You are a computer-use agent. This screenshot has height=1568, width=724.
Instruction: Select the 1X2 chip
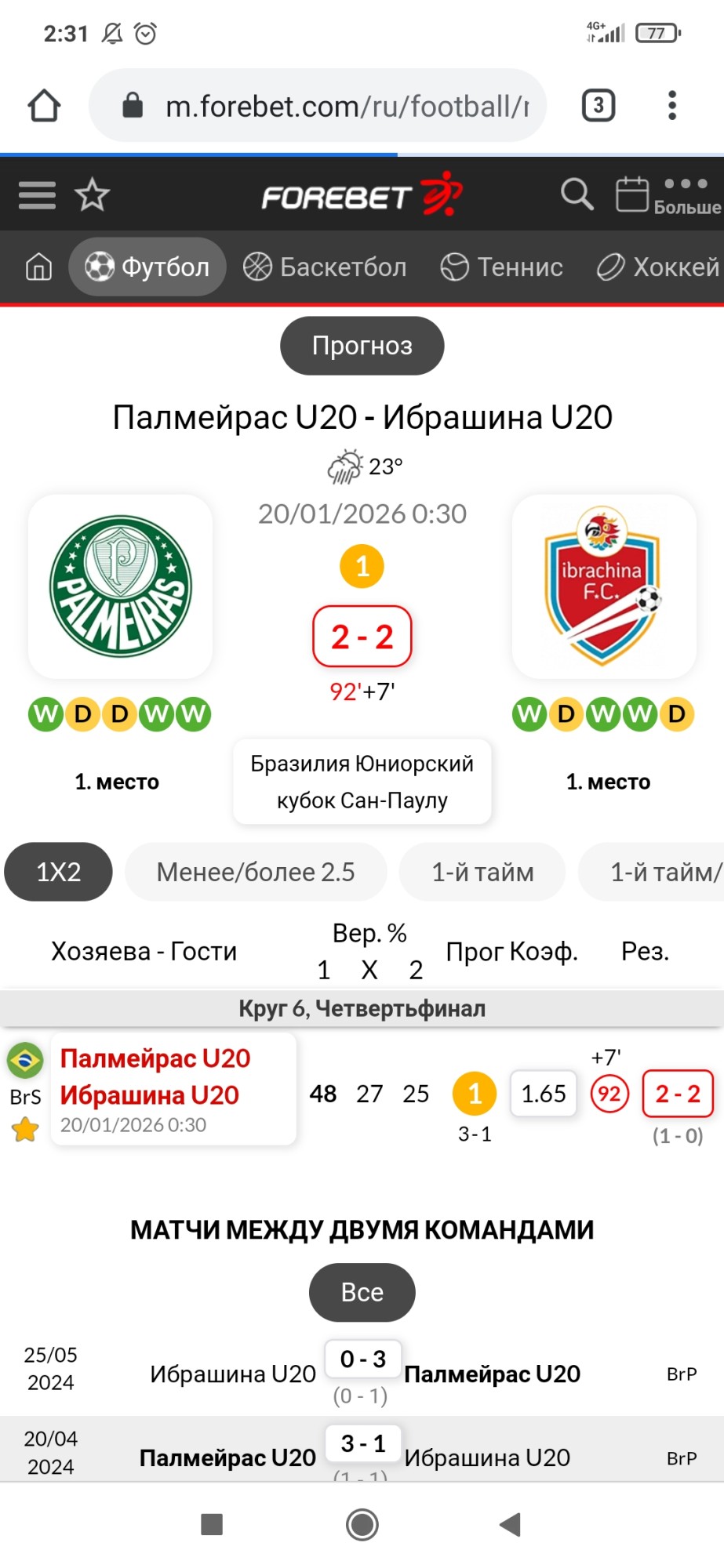click(x=59, y=872)
